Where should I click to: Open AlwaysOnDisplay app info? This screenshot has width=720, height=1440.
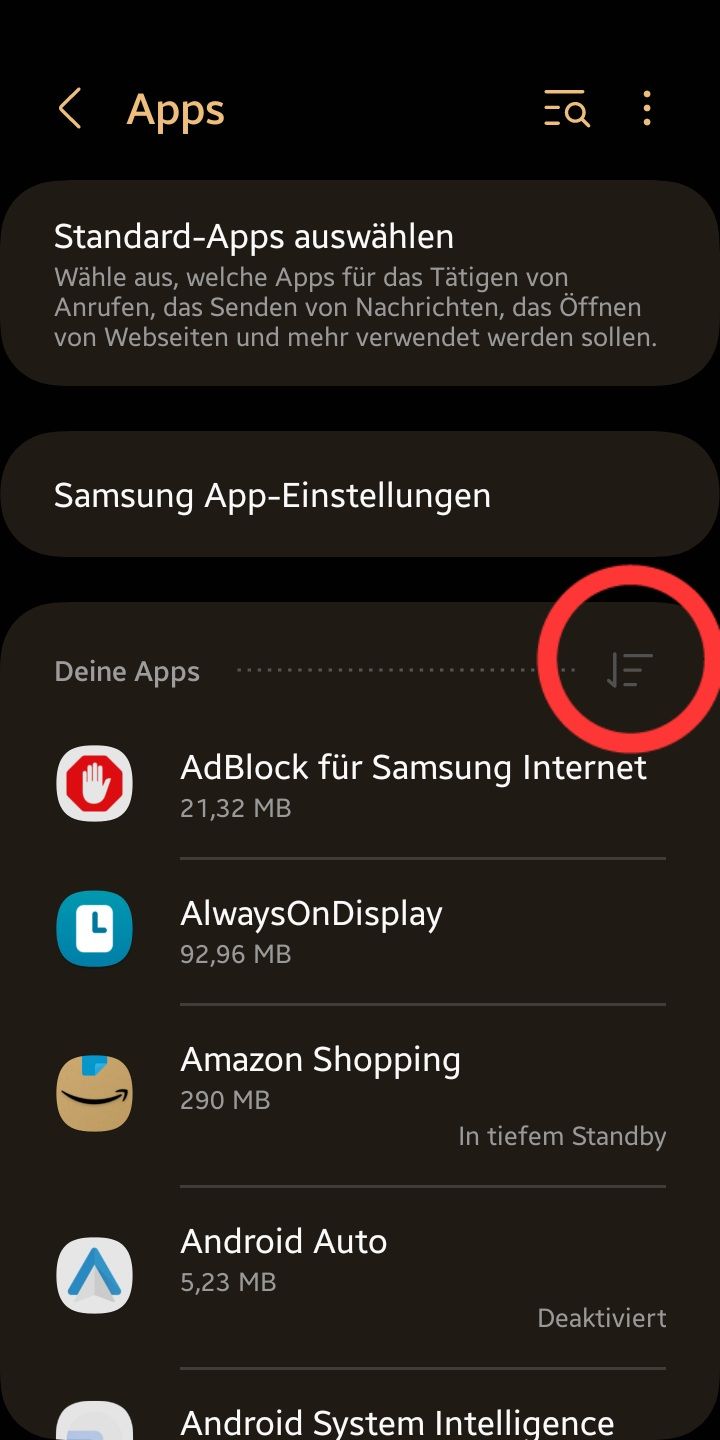360,931
